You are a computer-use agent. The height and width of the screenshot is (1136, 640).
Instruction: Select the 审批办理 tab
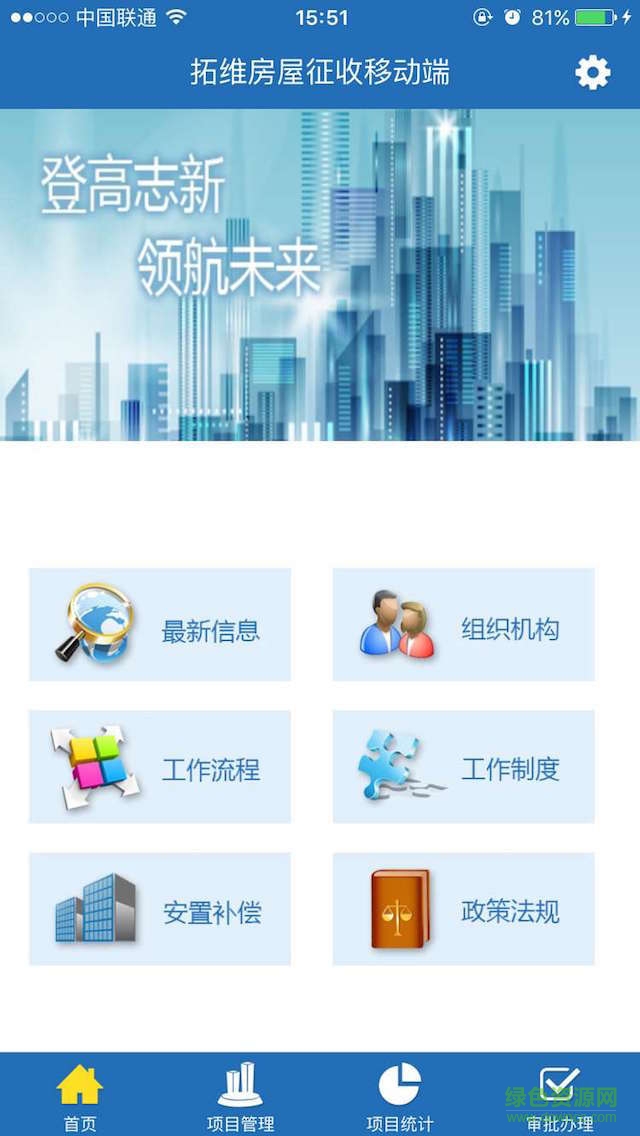pos(559,1095)
